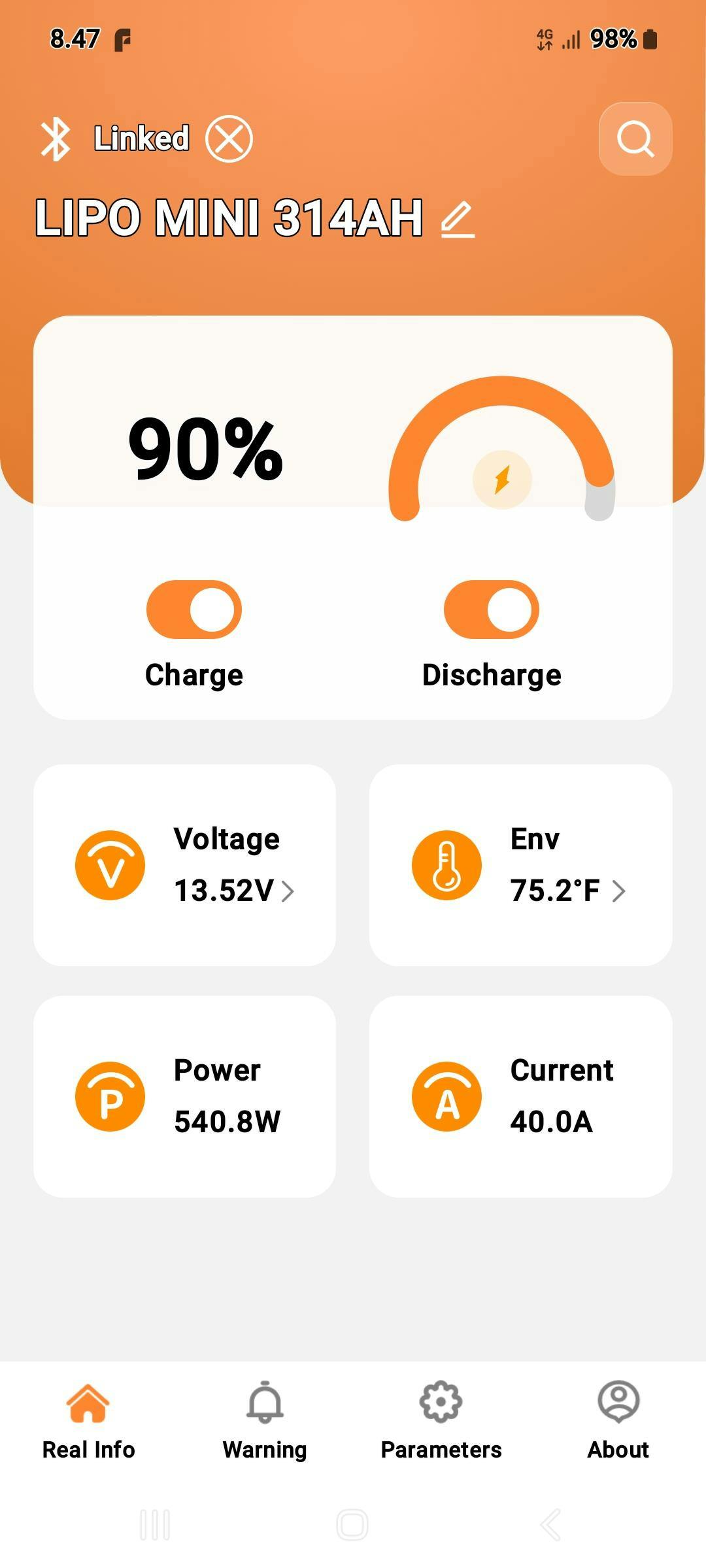Toggle the Charge switch off
Image resolution: width=706 pixels, height=1568 pixels.
194,610
